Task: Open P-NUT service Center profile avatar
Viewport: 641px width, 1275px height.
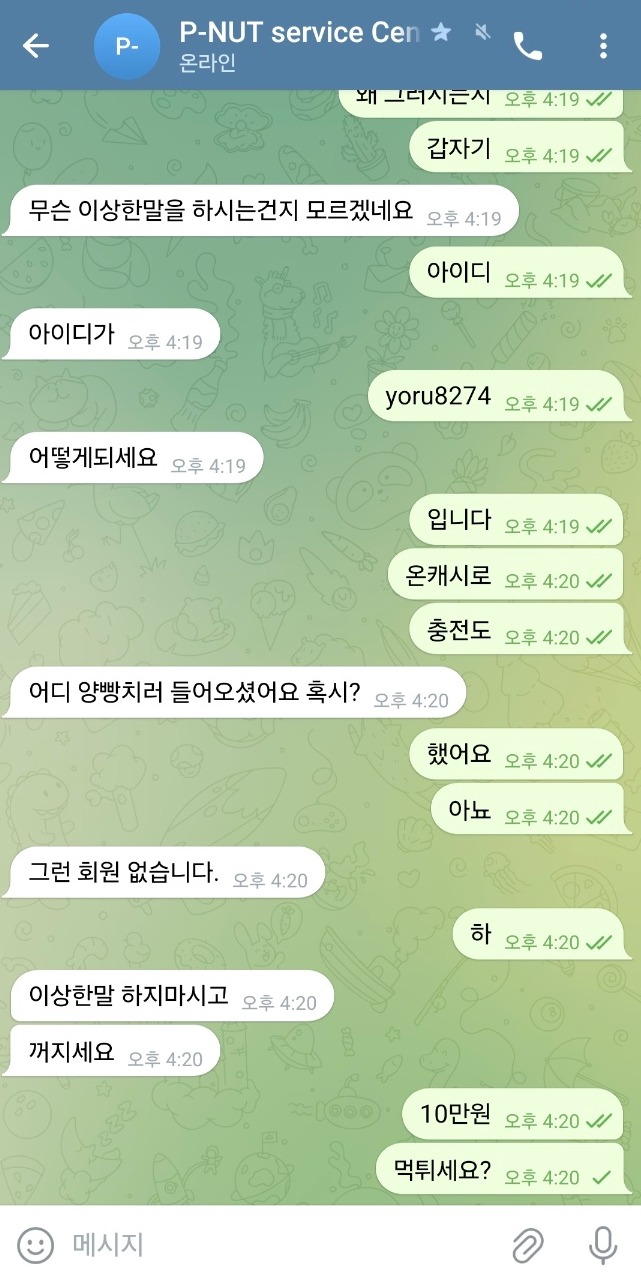Action: tap(125, 46)
